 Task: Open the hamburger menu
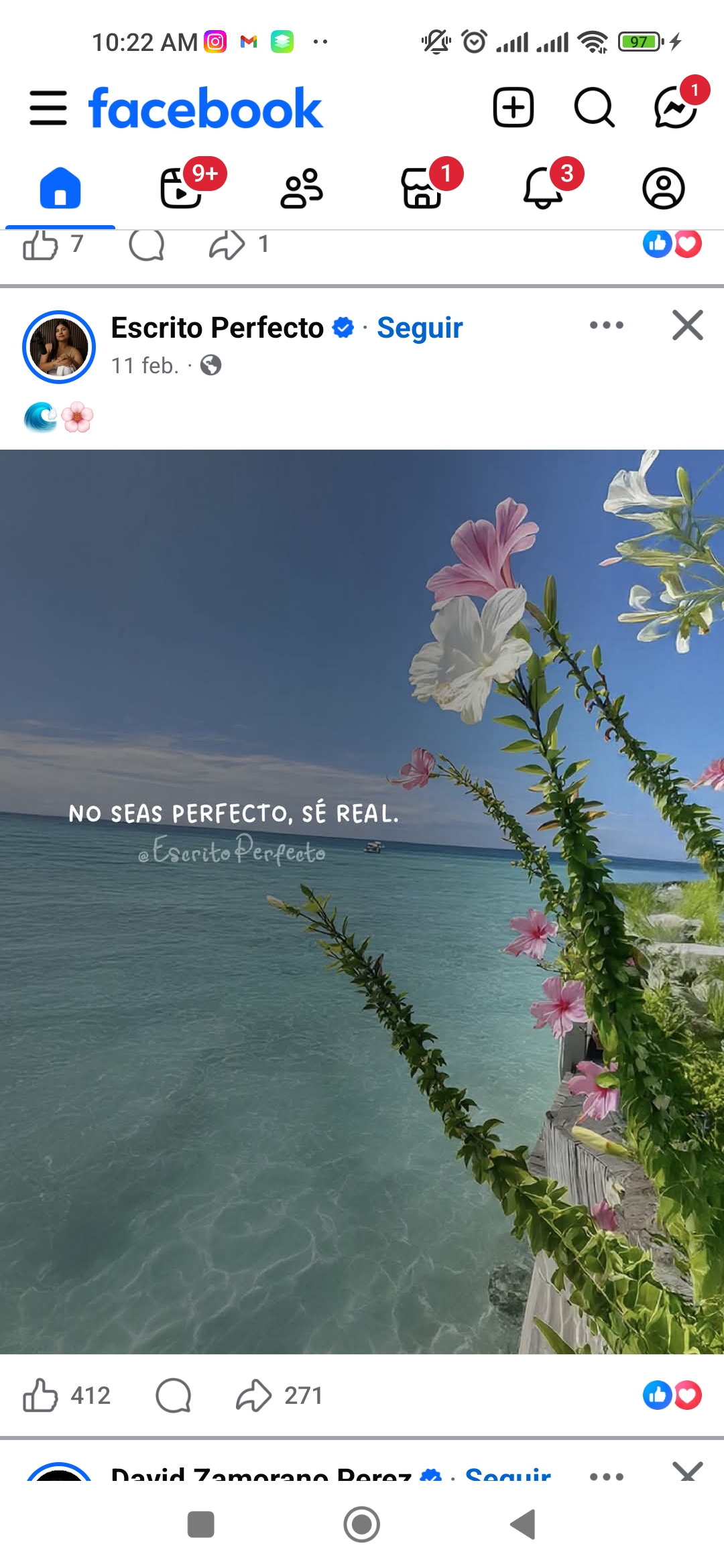(x=48, y=108)
